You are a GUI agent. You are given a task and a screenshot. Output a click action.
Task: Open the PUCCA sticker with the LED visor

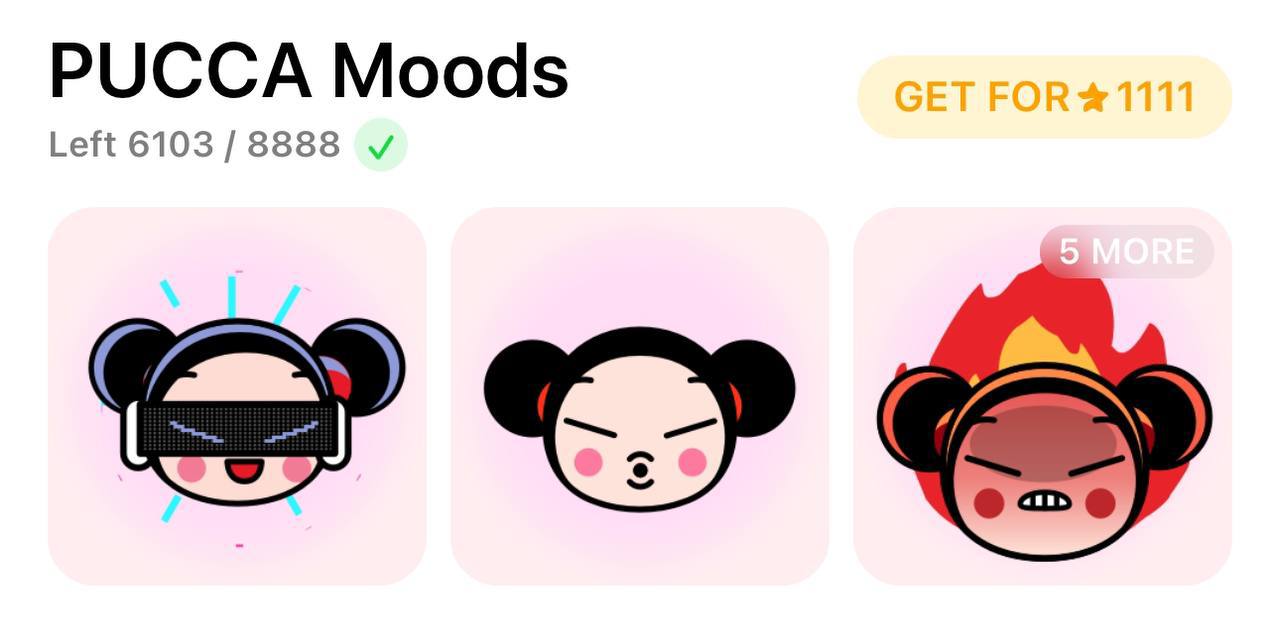tap(237, 397)
